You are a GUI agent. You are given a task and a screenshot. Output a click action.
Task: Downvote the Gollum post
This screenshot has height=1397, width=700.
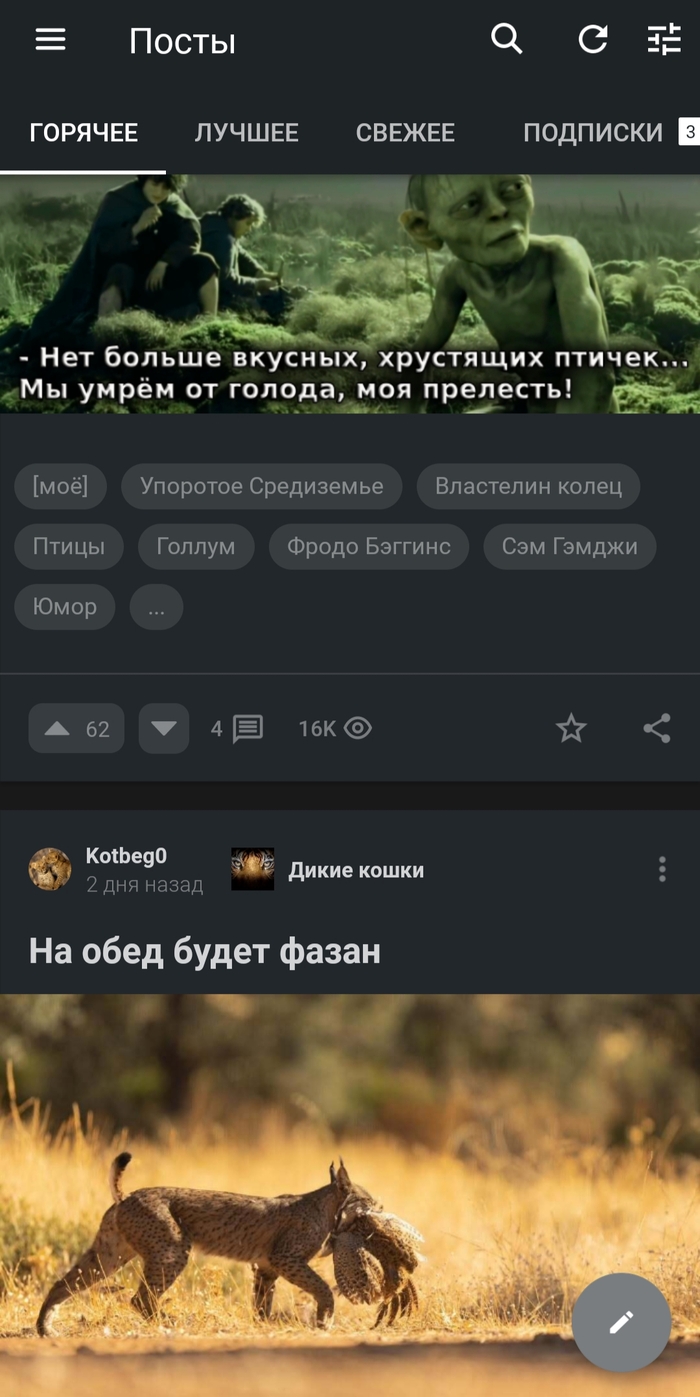[164, 728]
